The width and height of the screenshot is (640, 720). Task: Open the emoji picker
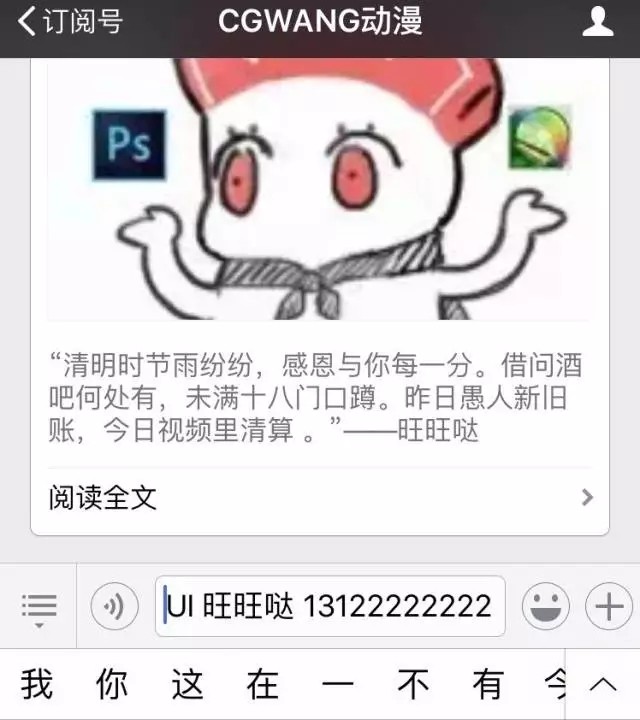click(546, 607)
